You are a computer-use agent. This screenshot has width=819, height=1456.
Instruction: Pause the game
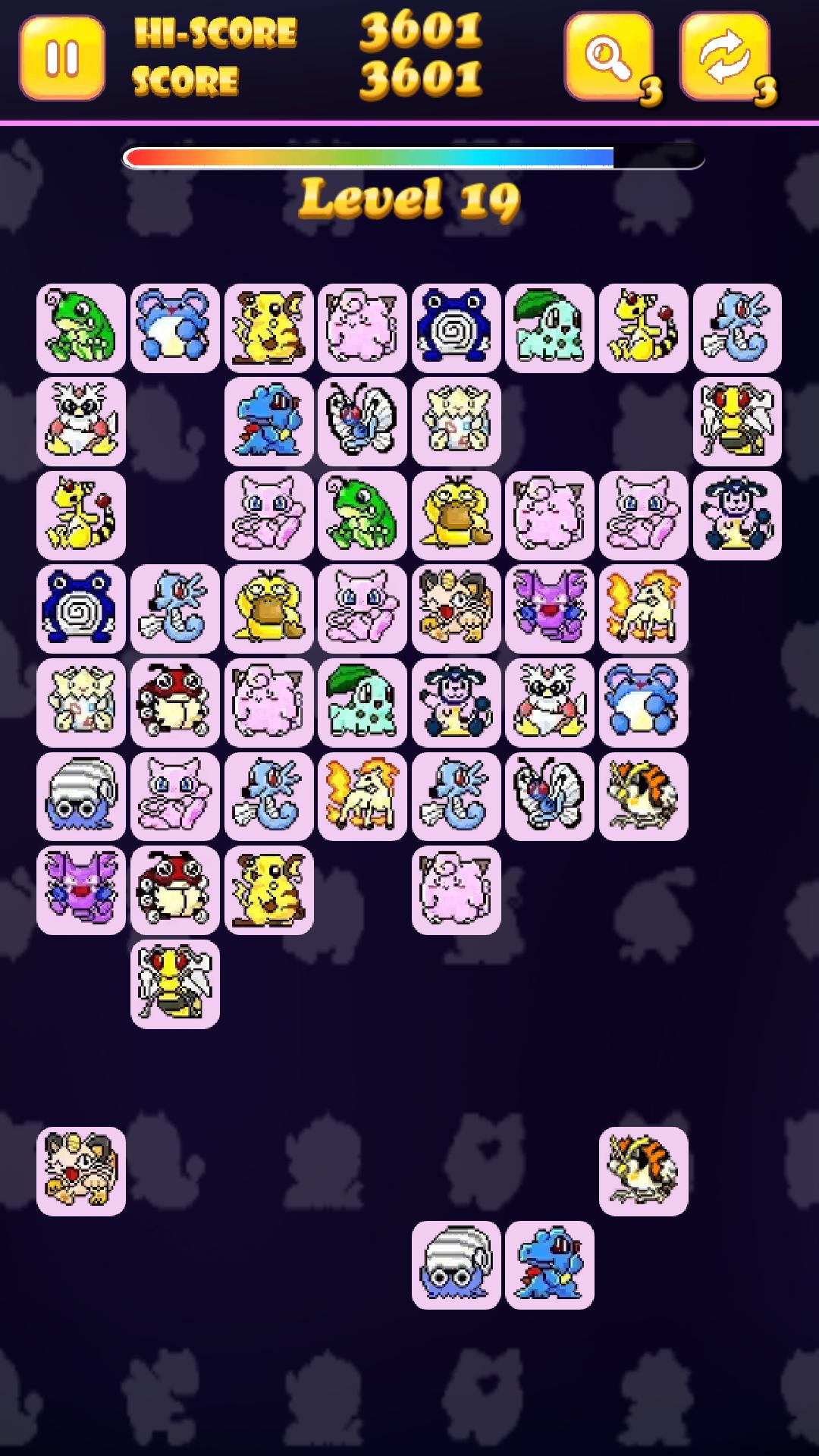pos(62,58)
